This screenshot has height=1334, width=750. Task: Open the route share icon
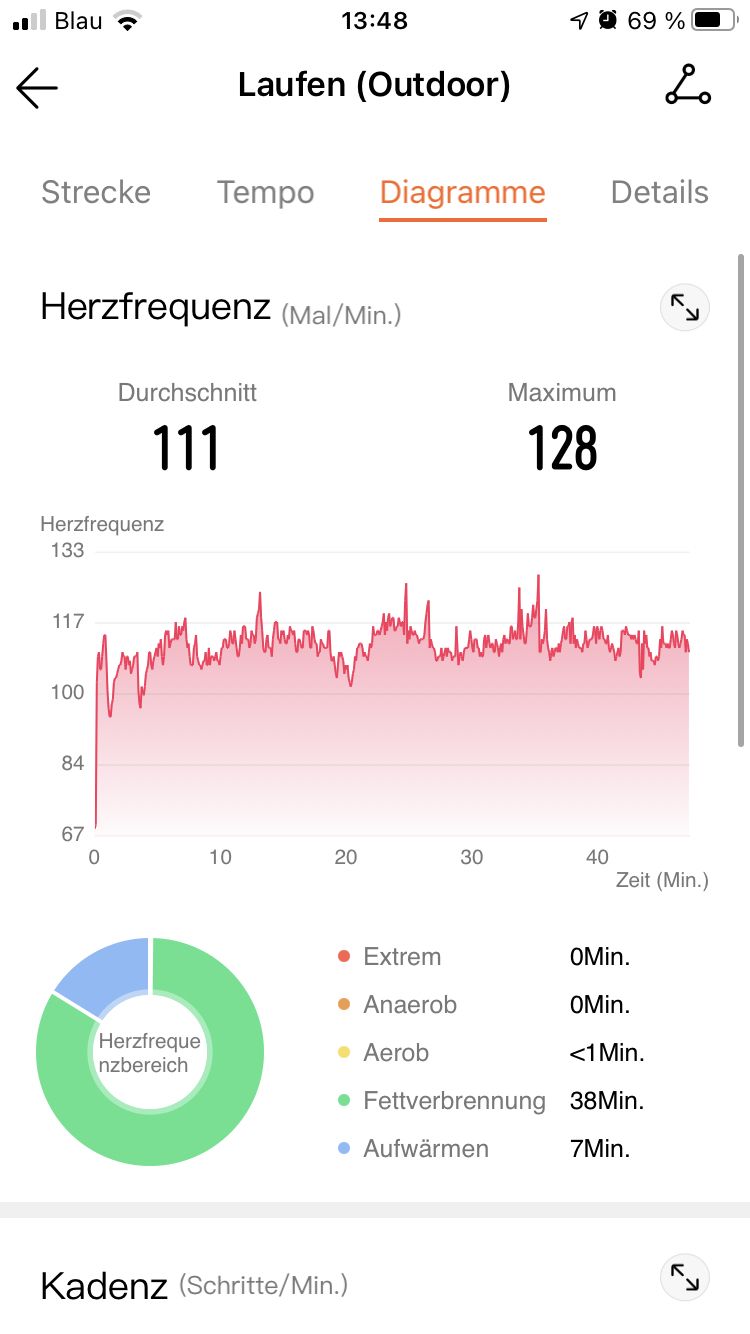[688, 86]
